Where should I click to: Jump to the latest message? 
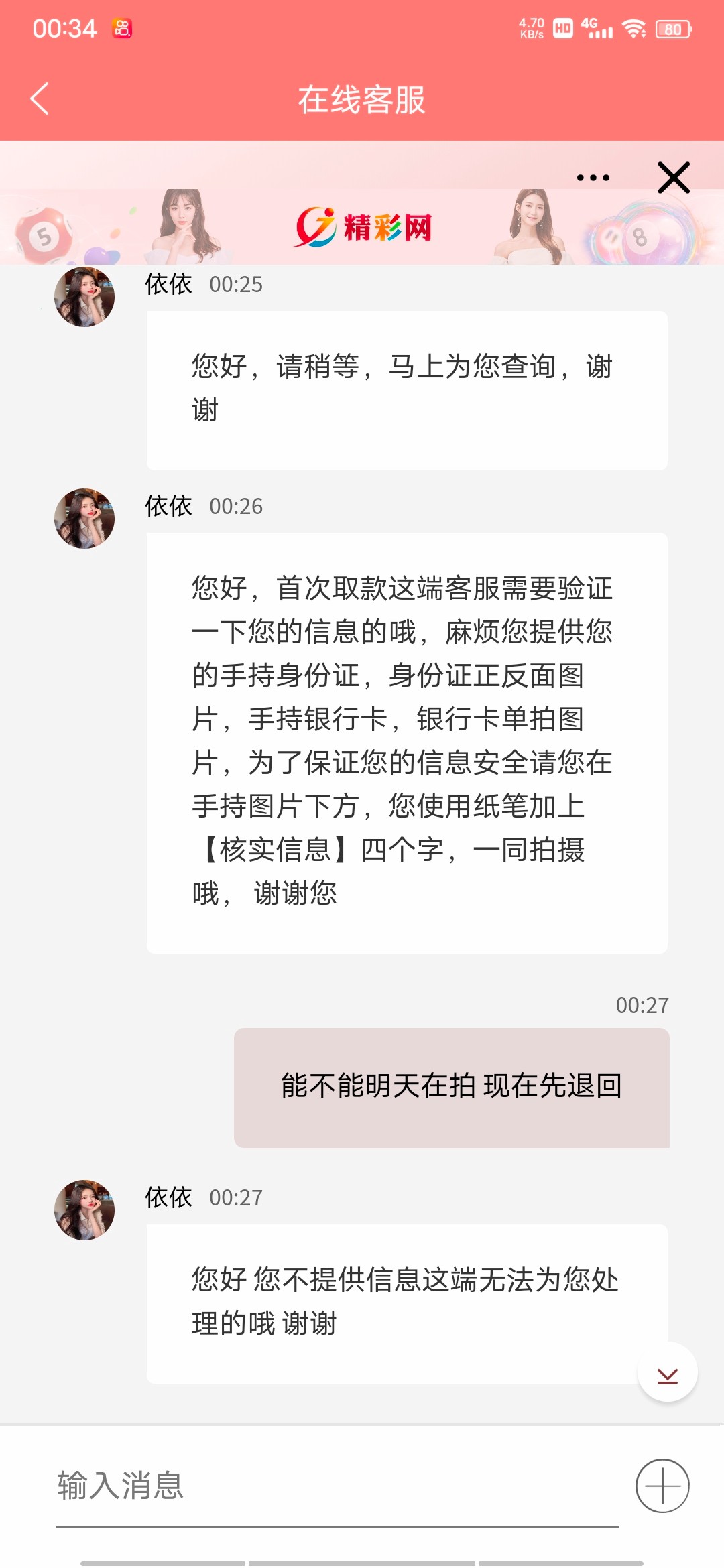pyautogui.click(x=668, y=1372)
